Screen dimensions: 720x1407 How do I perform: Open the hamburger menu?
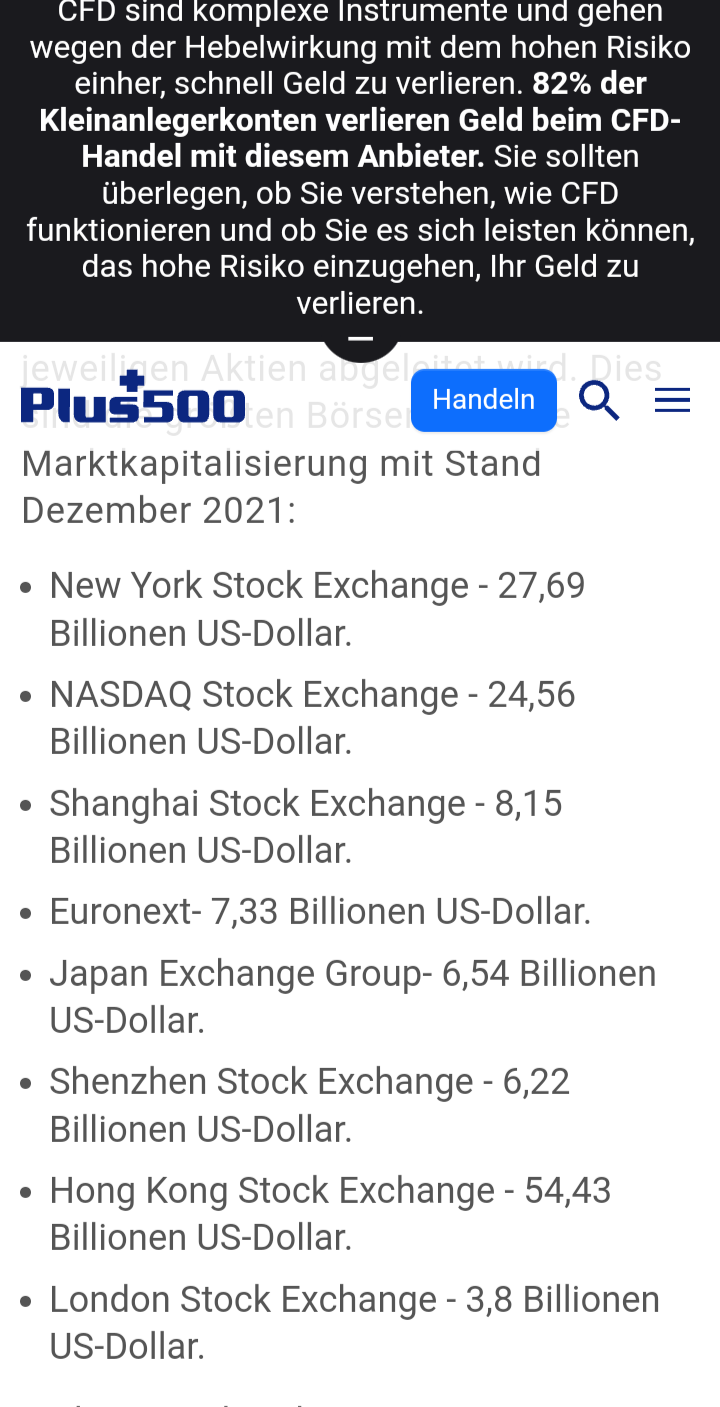[x=672, y=401]
